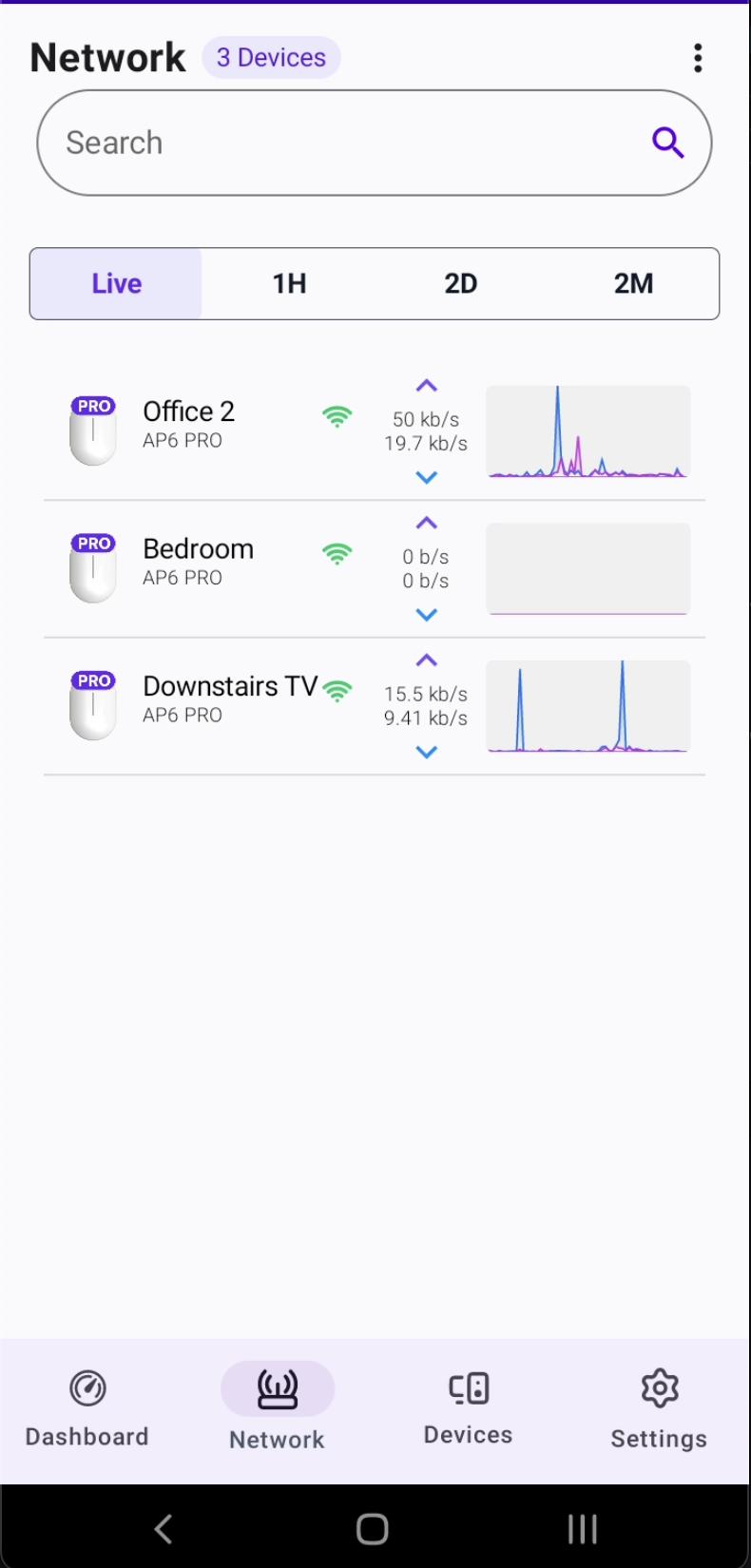Open the three-dot overflow menu
Viewport: 751px width, 1568px height.
pyautogui.click(x=698, y=58)
